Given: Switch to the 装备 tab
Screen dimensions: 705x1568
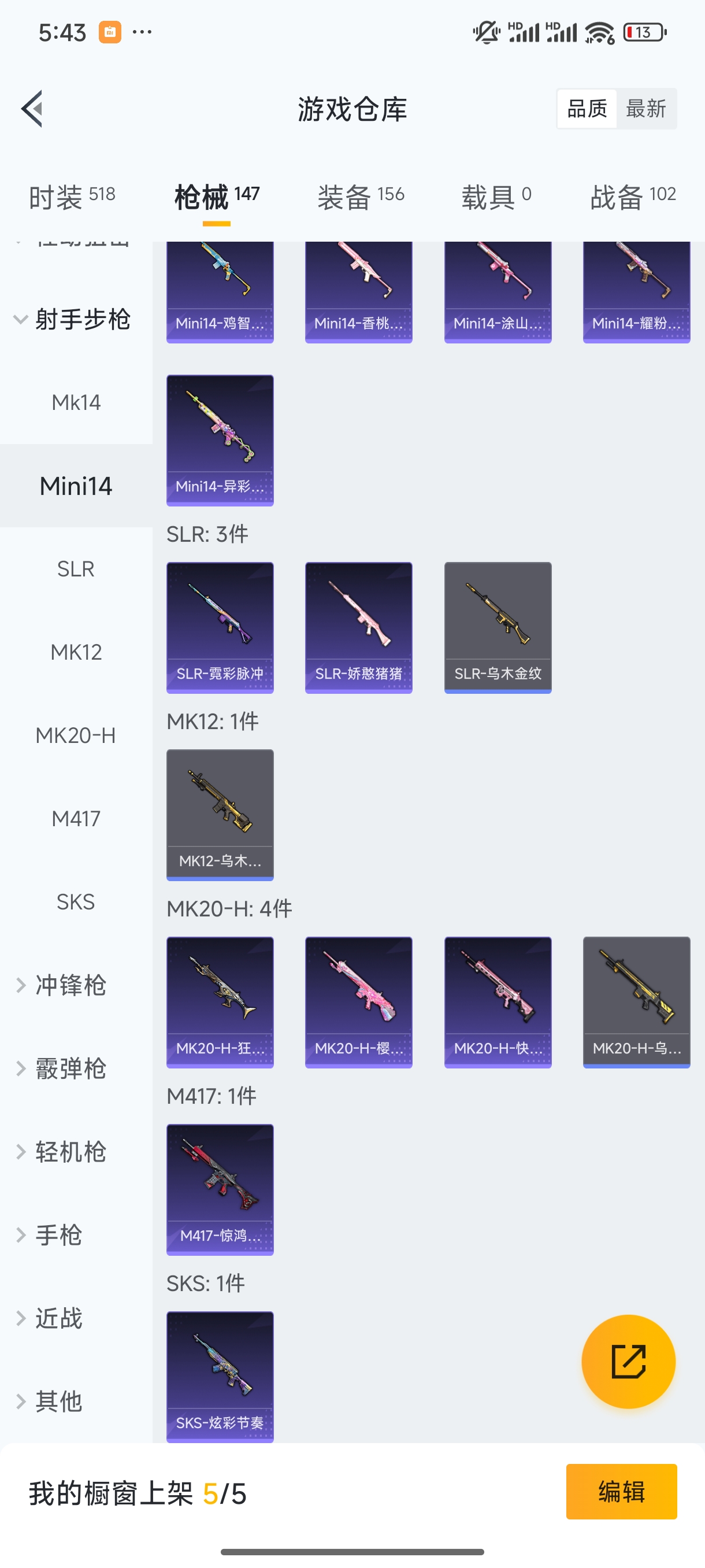Looking at the screenshot, I should 361,197.
